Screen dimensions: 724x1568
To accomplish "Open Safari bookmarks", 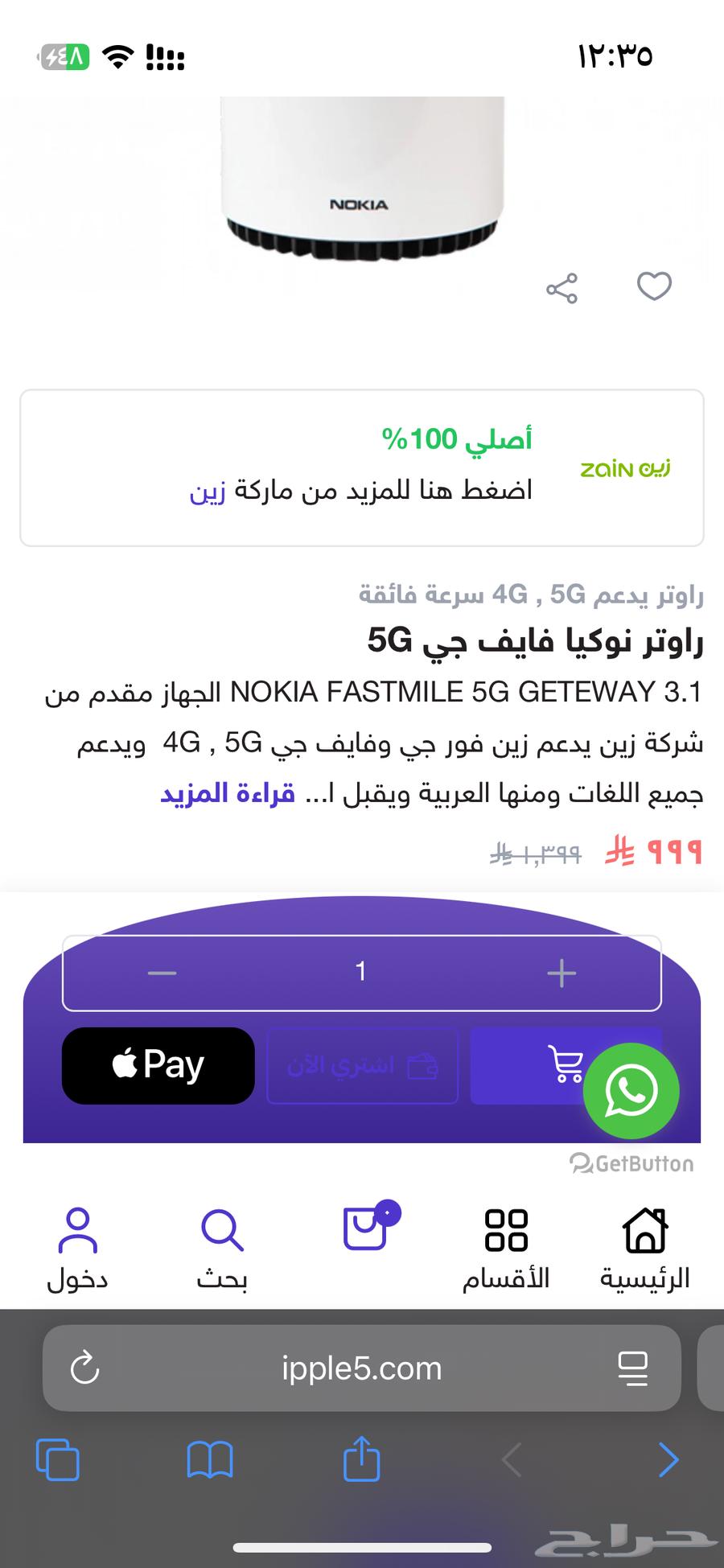I will click(208, 1461).
